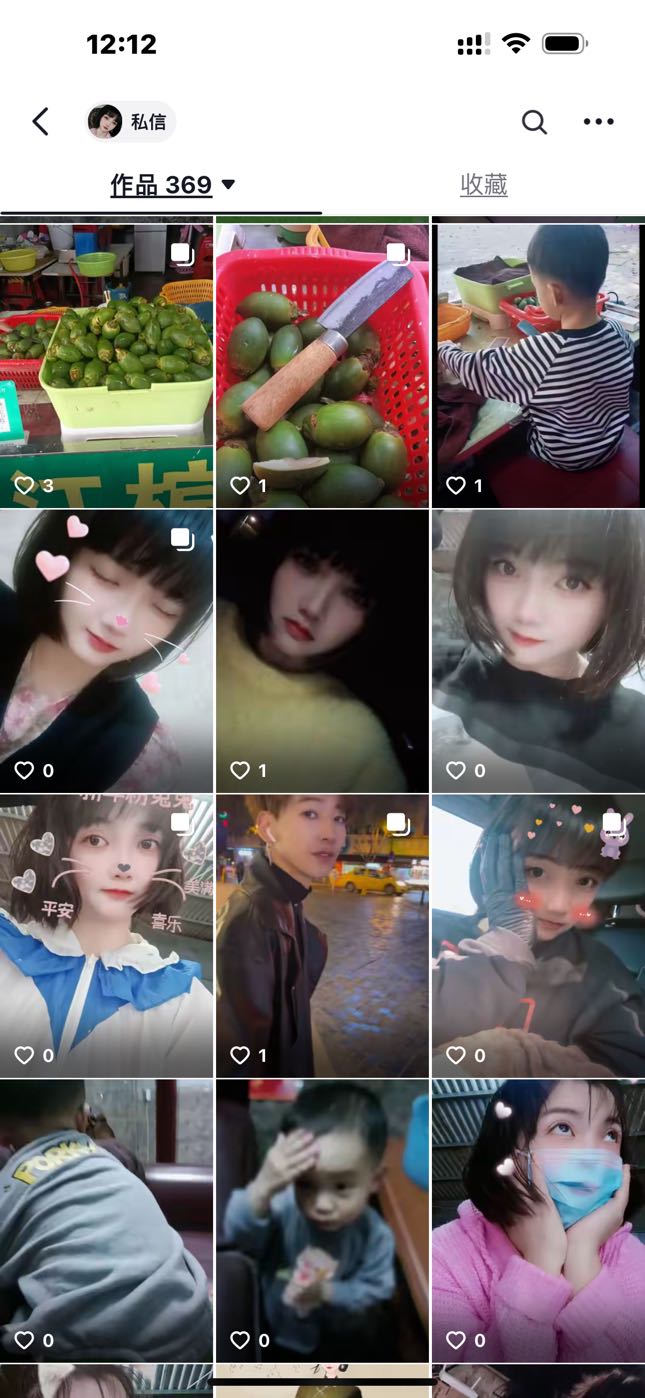Open the boy in striped shirt post
The height and width of the screenshot is (1398, 645).
(x=538, y=364)
